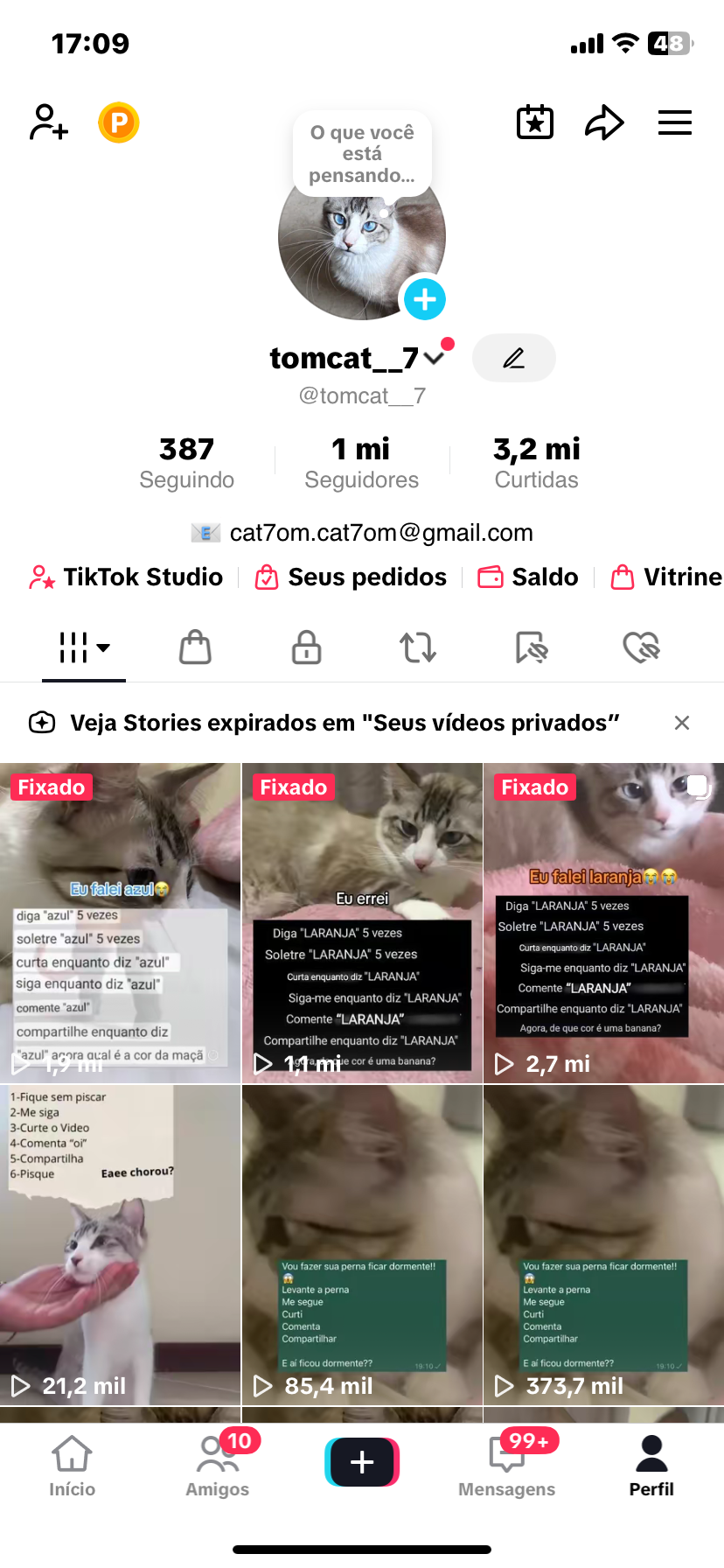The width and height of the screenshot is (724, 1568).
Task: Open the hamburger menu
Action: (x=675, y=122)
